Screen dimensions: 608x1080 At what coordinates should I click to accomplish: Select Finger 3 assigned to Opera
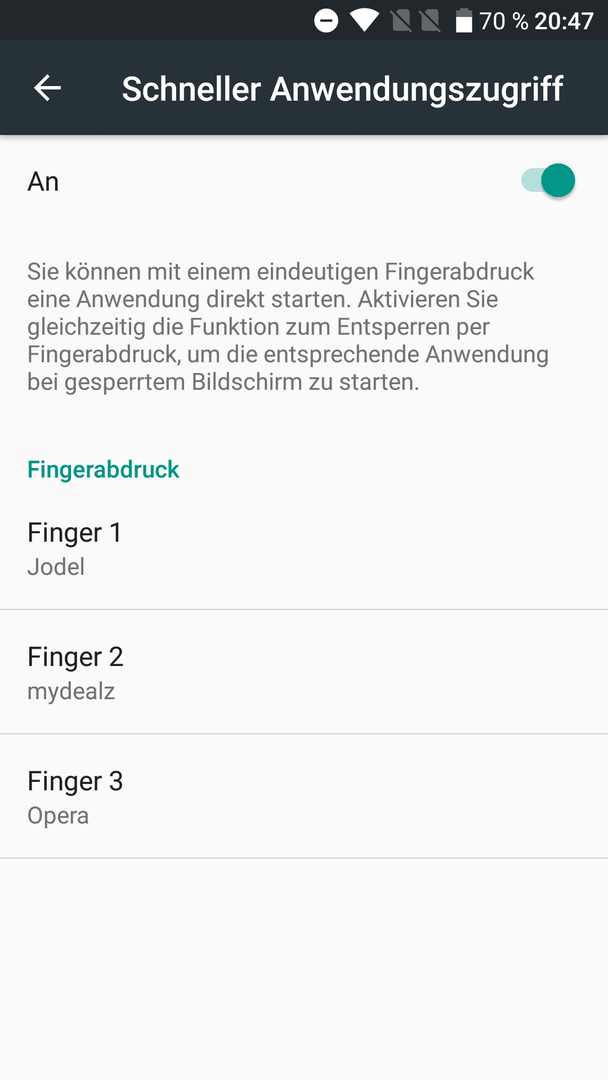(x=304, y=796)
